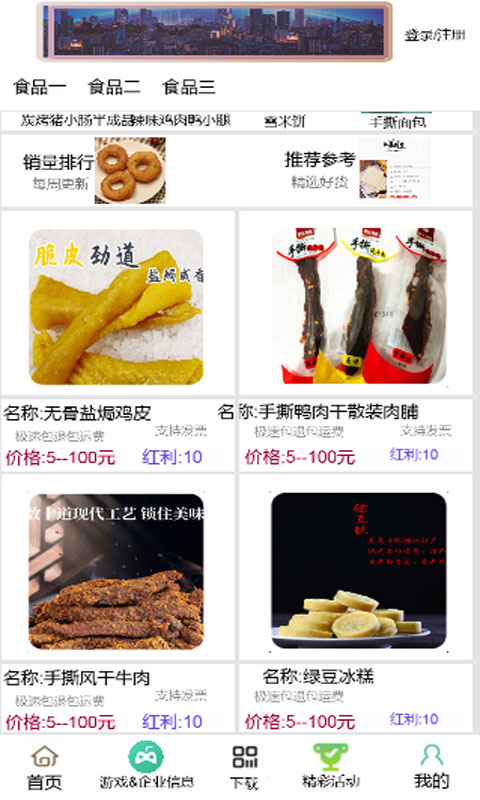Image resolution: width=480 pixels, height=800 pixels.
Task: Select the 手撕面包 category
Action: [397, 121]
